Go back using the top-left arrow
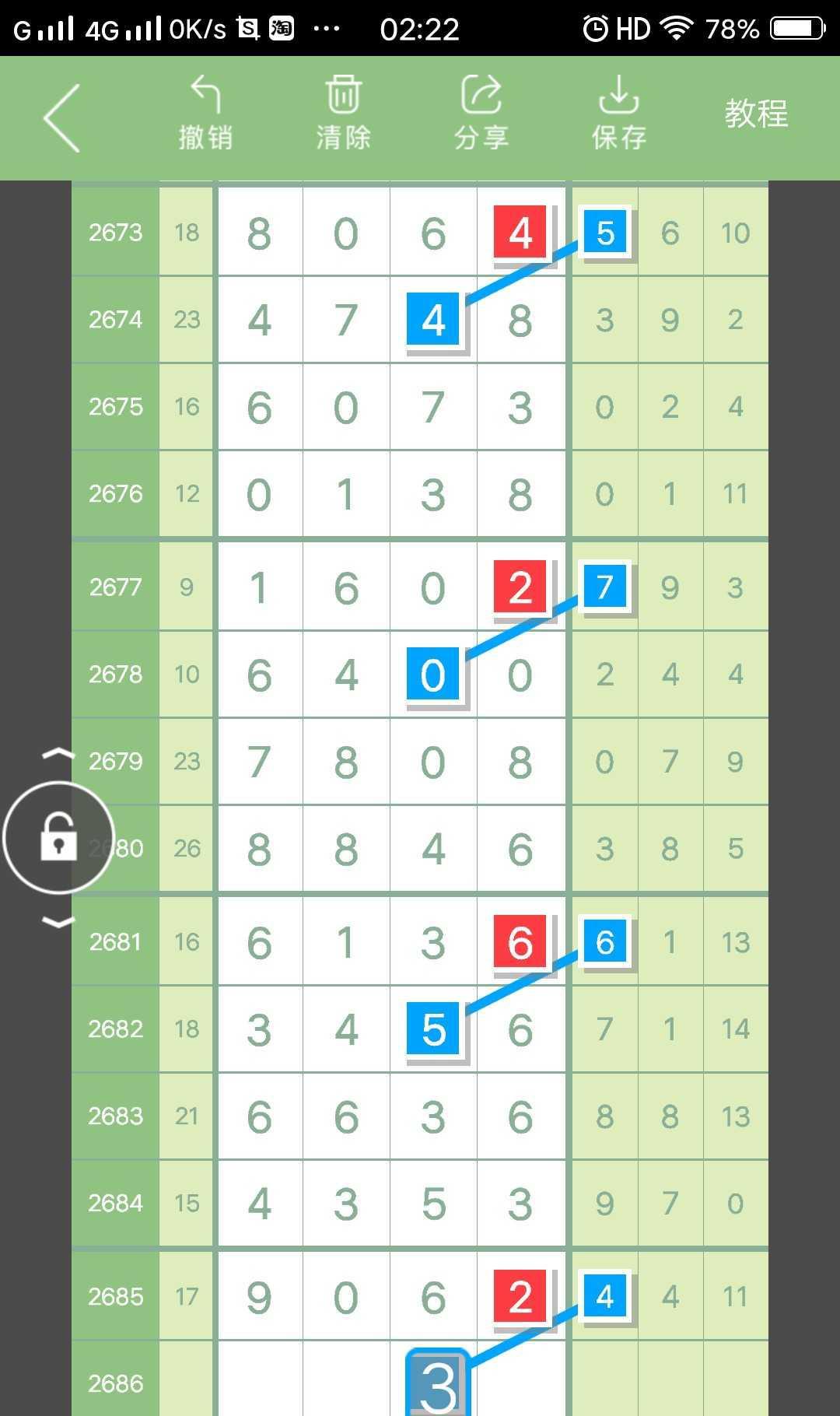The height and width of the screenshot is (1416, 840). click(62, 118)
